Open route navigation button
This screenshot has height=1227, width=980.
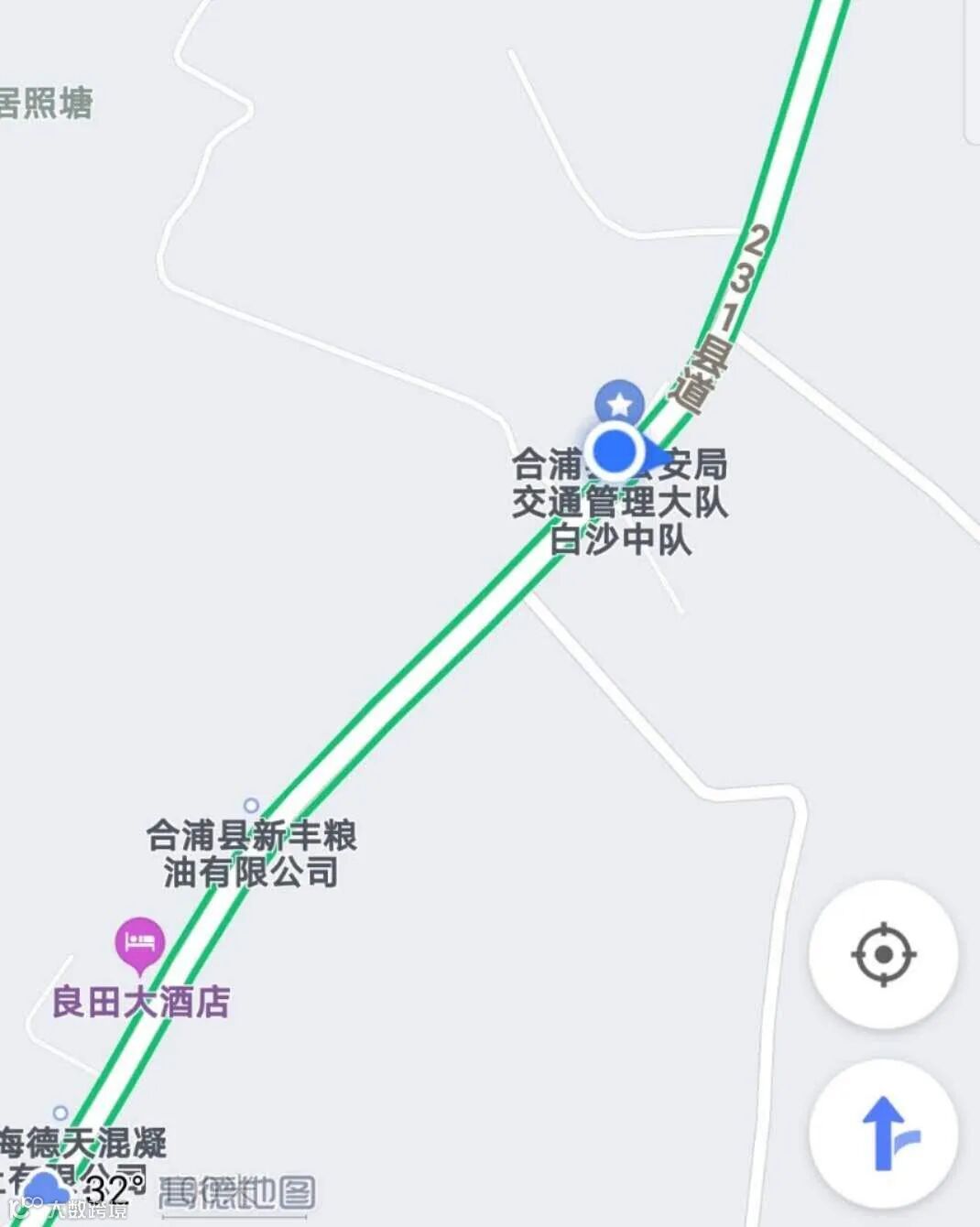pos(883,1134)
